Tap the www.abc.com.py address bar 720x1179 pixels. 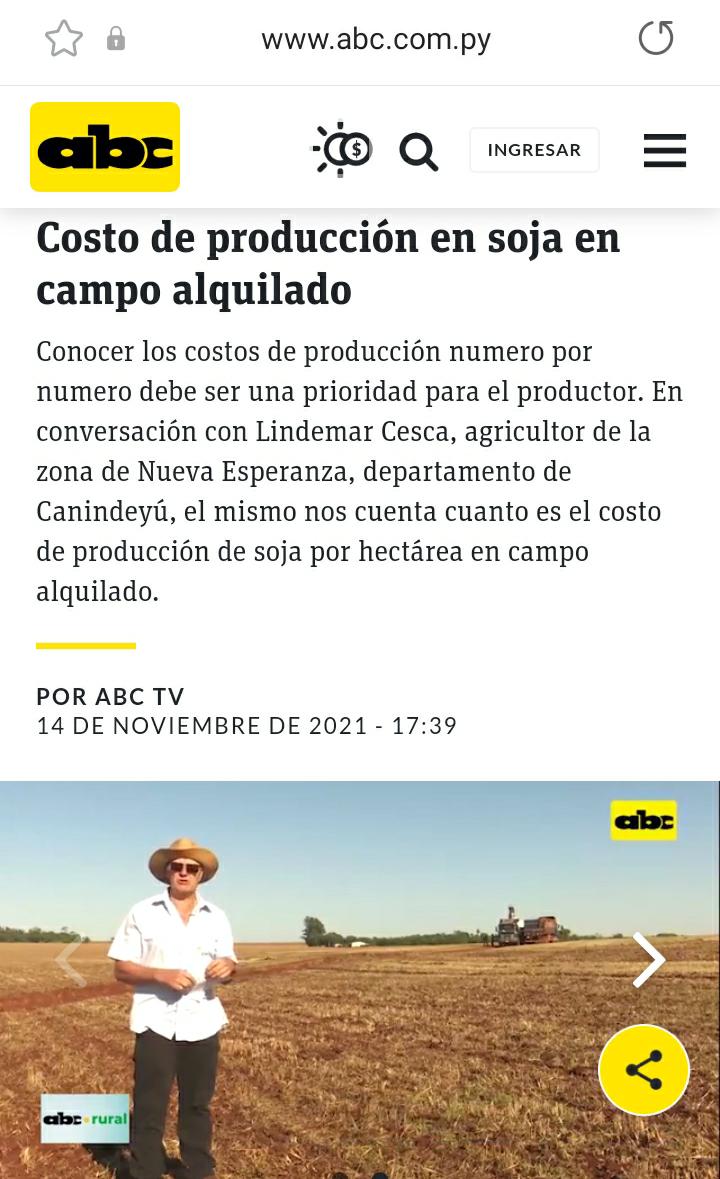376,40
